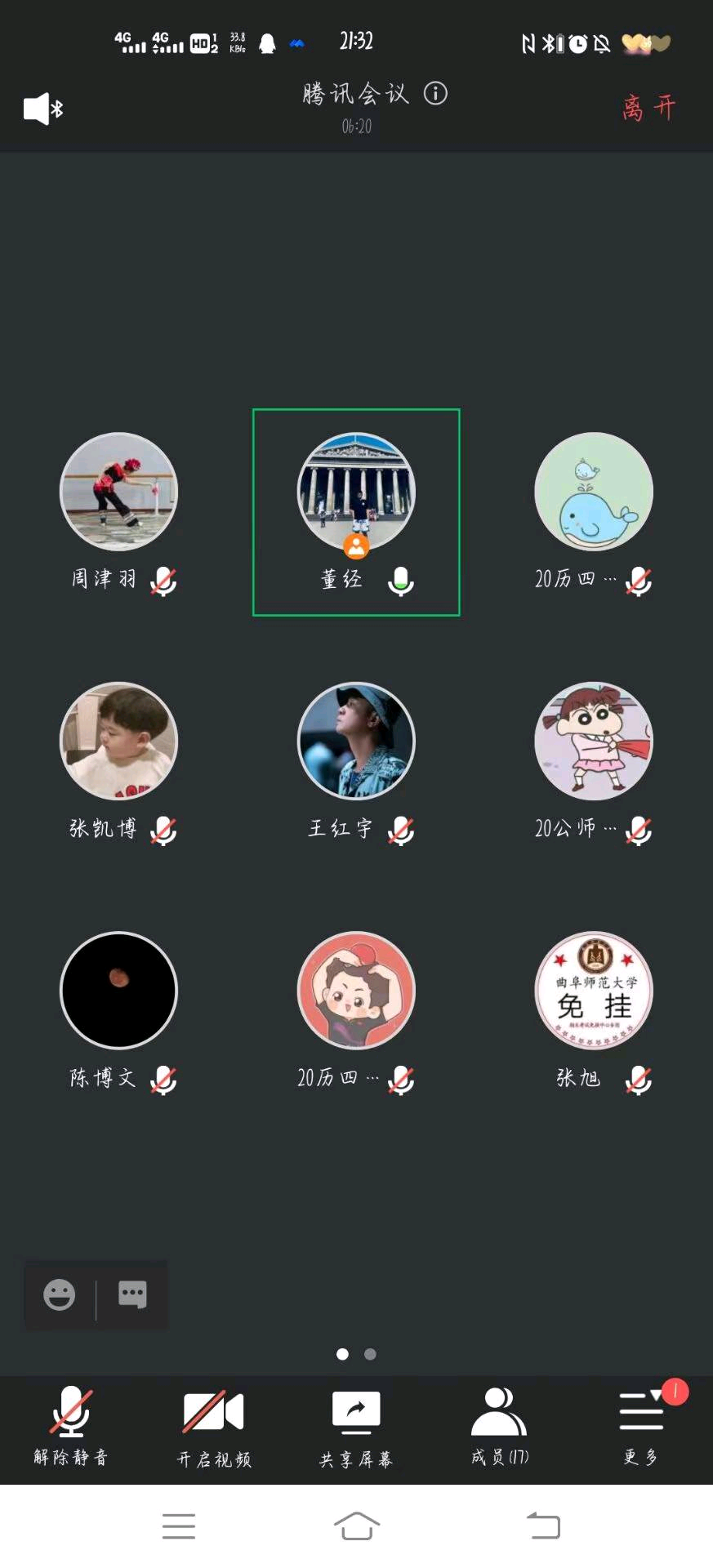
Task: Open the 更多 menu
Action: coord(642,1426)
